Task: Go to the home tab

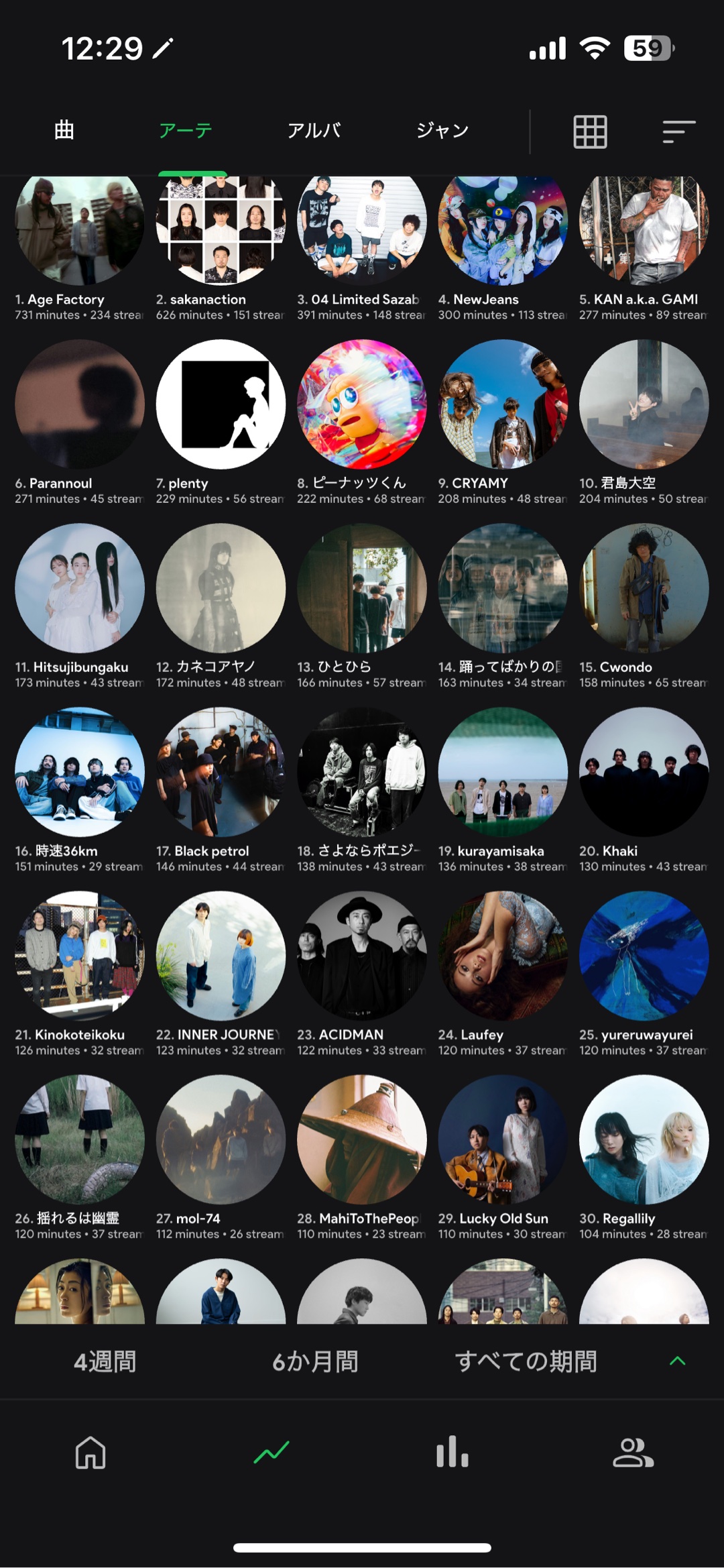Action: (90, 1453)
